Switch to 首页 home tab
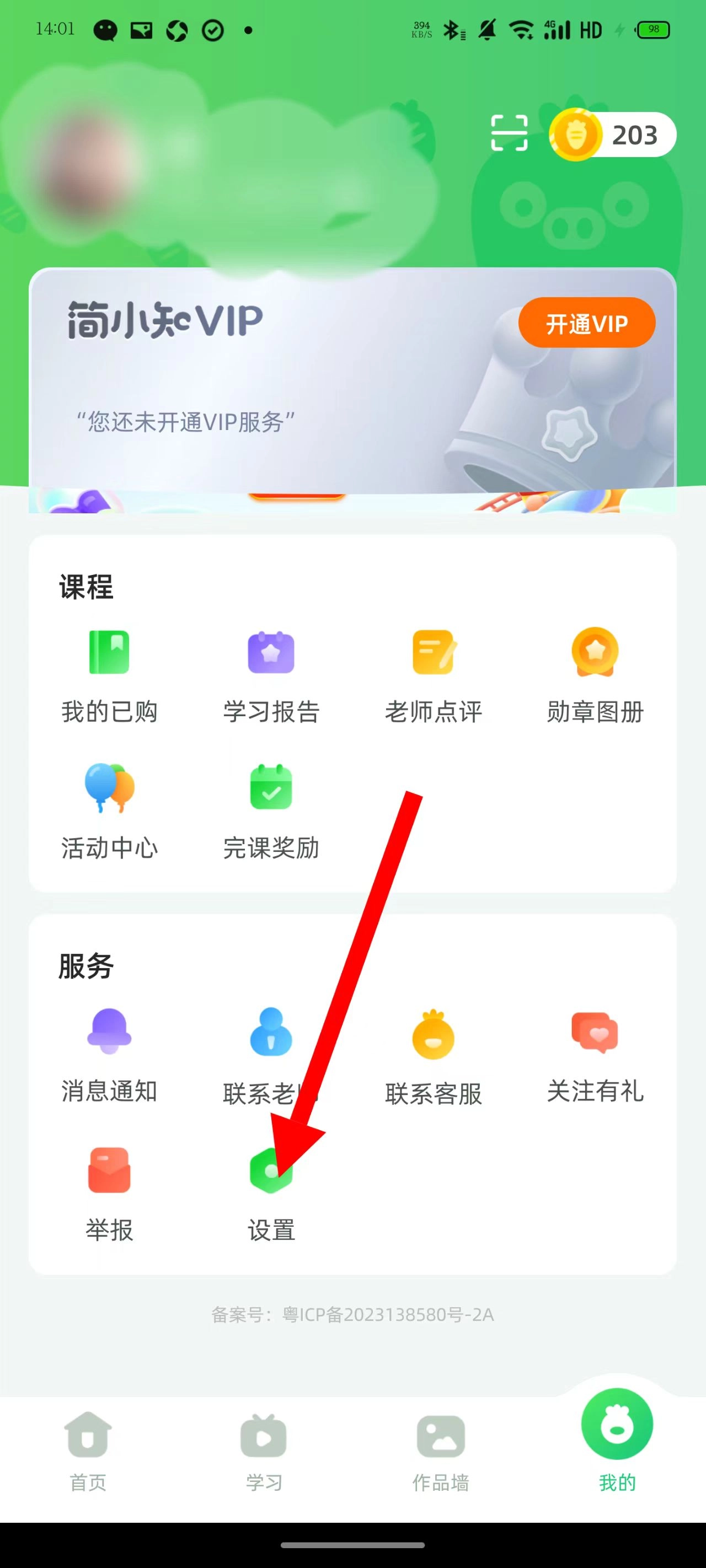The height and width of the screenshot is (1568, 706). click(x=88, y=1451)
